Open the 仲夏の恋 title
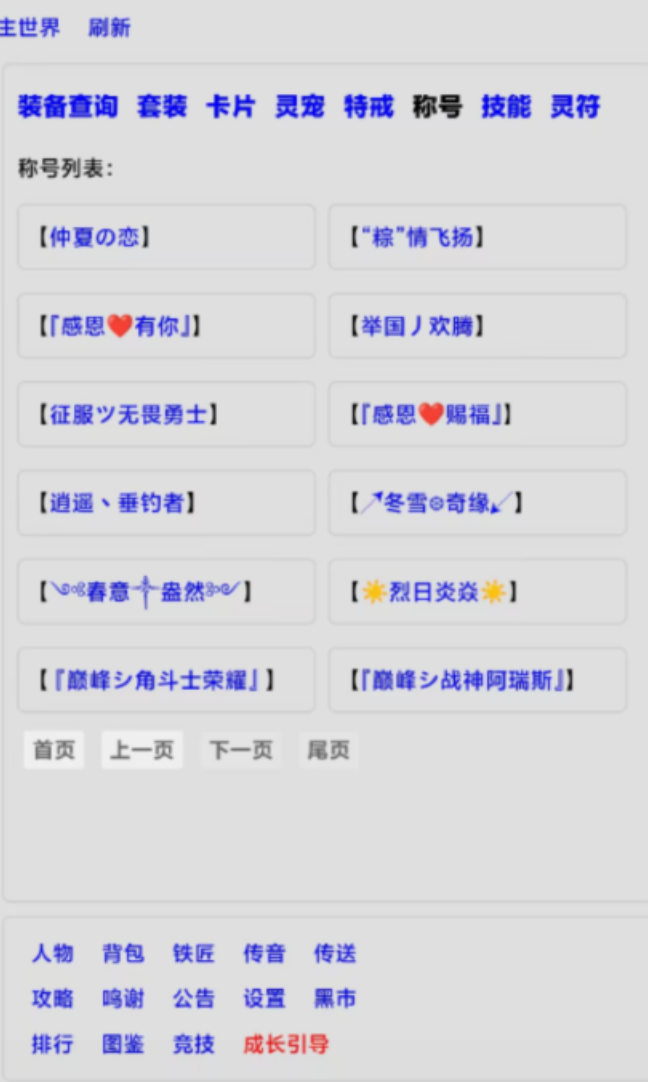The width and height of the screenshot is (648, 1082). [166, 237]
